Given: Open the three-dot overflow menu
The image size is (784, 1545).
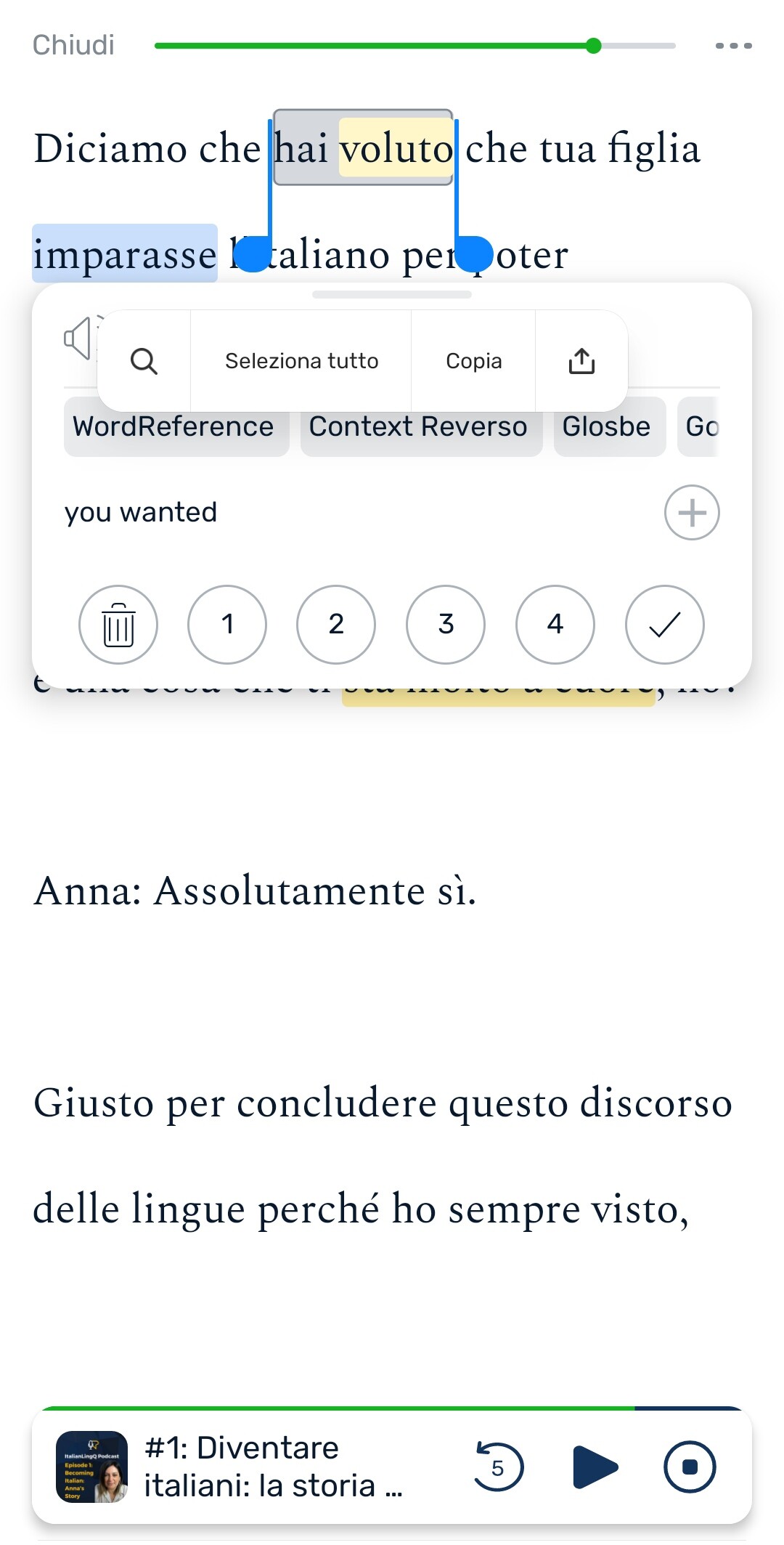Looking at the screenshot, I should tap(733, 46).
